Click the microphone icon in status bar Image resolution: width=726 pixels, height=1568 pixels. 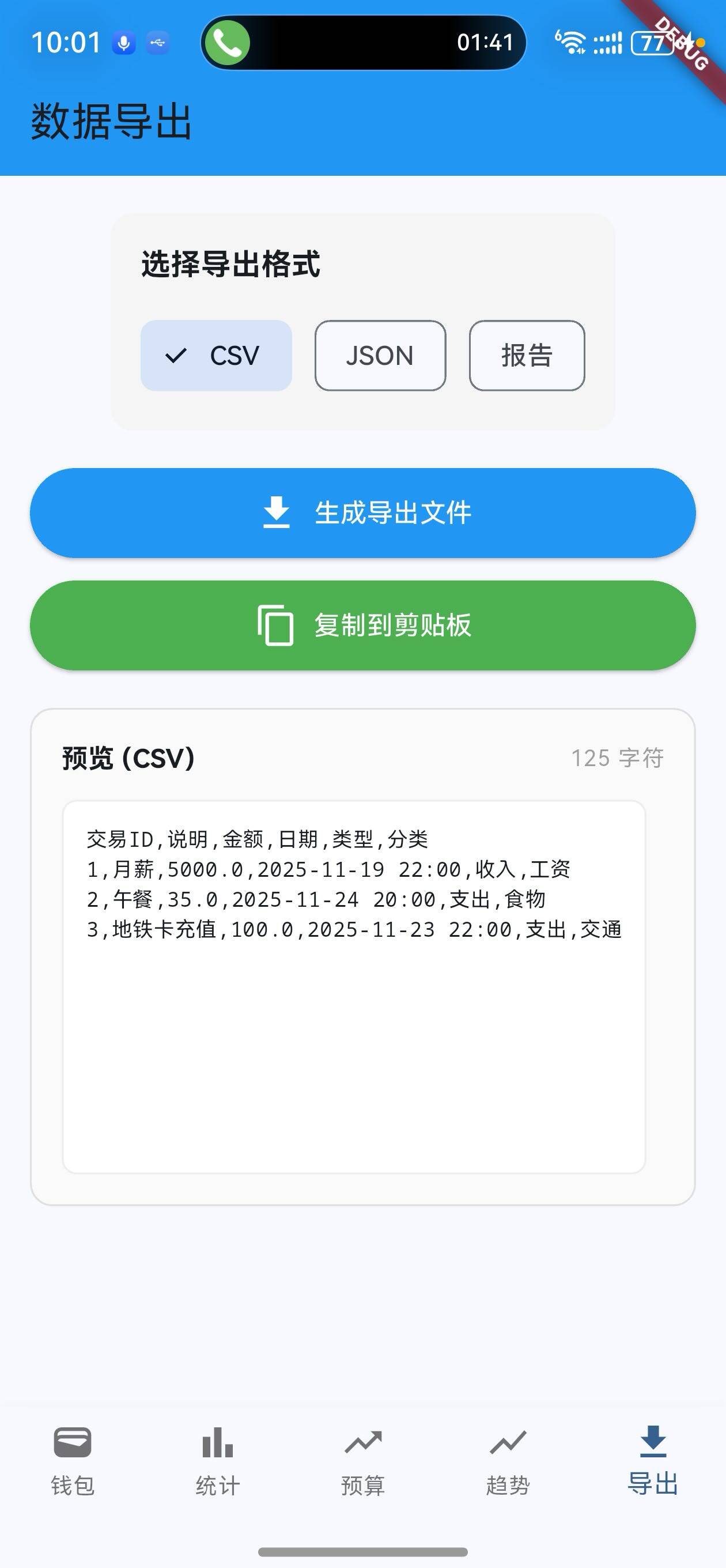123,42
